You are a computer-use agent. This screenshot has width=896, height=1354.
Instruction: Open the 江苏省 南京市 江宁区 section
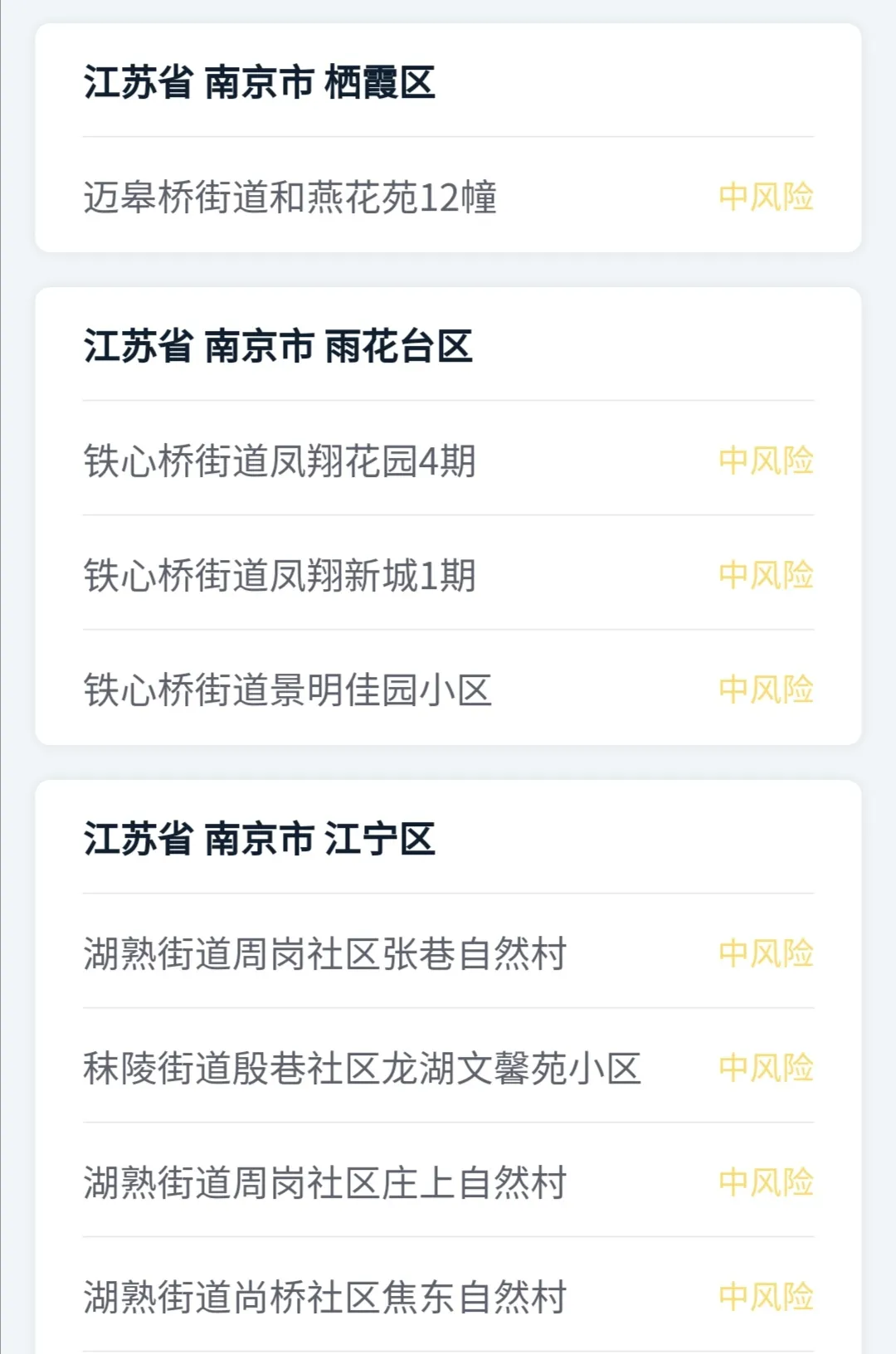[x=257, y=838]
